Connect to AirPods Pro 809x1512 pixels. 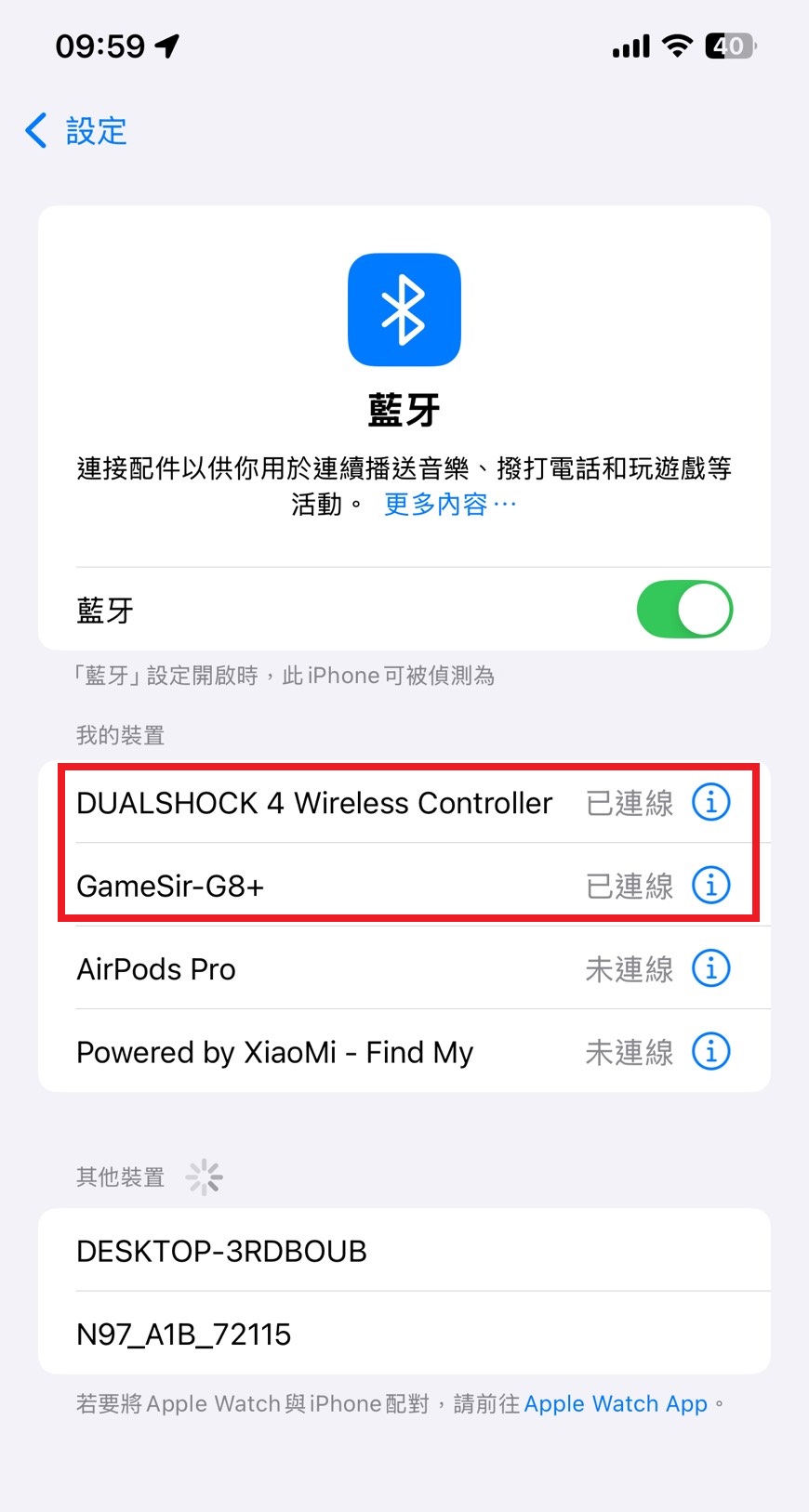point(156,969)
